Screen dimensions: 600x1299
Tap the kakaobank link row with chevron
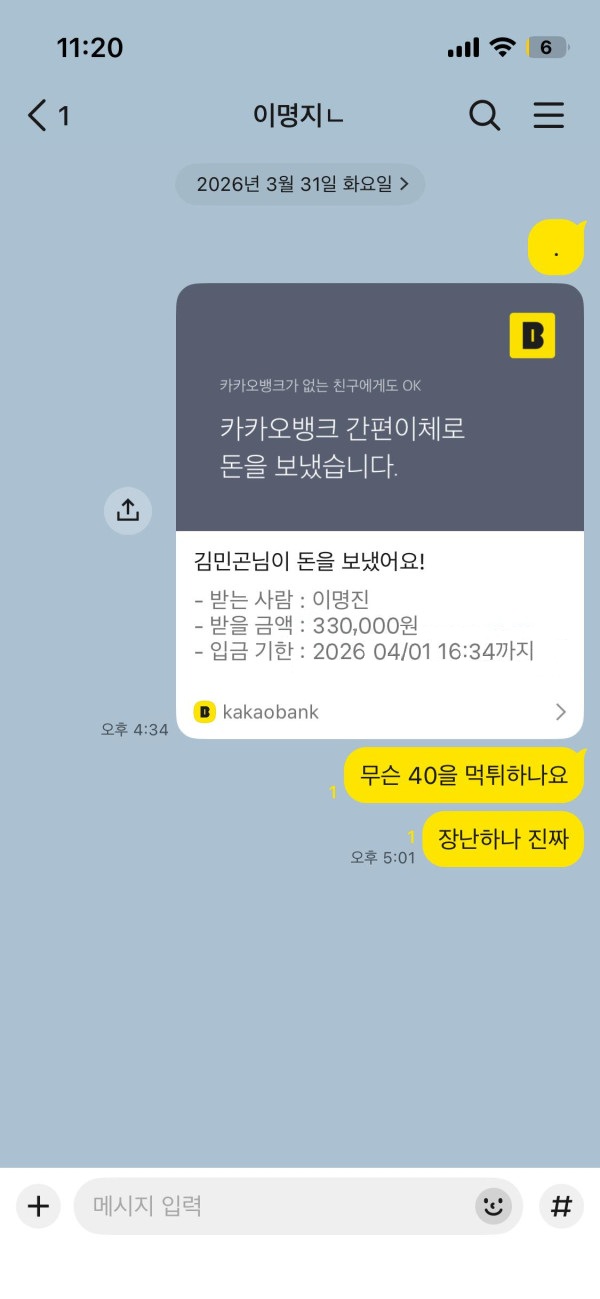[380, 712]
